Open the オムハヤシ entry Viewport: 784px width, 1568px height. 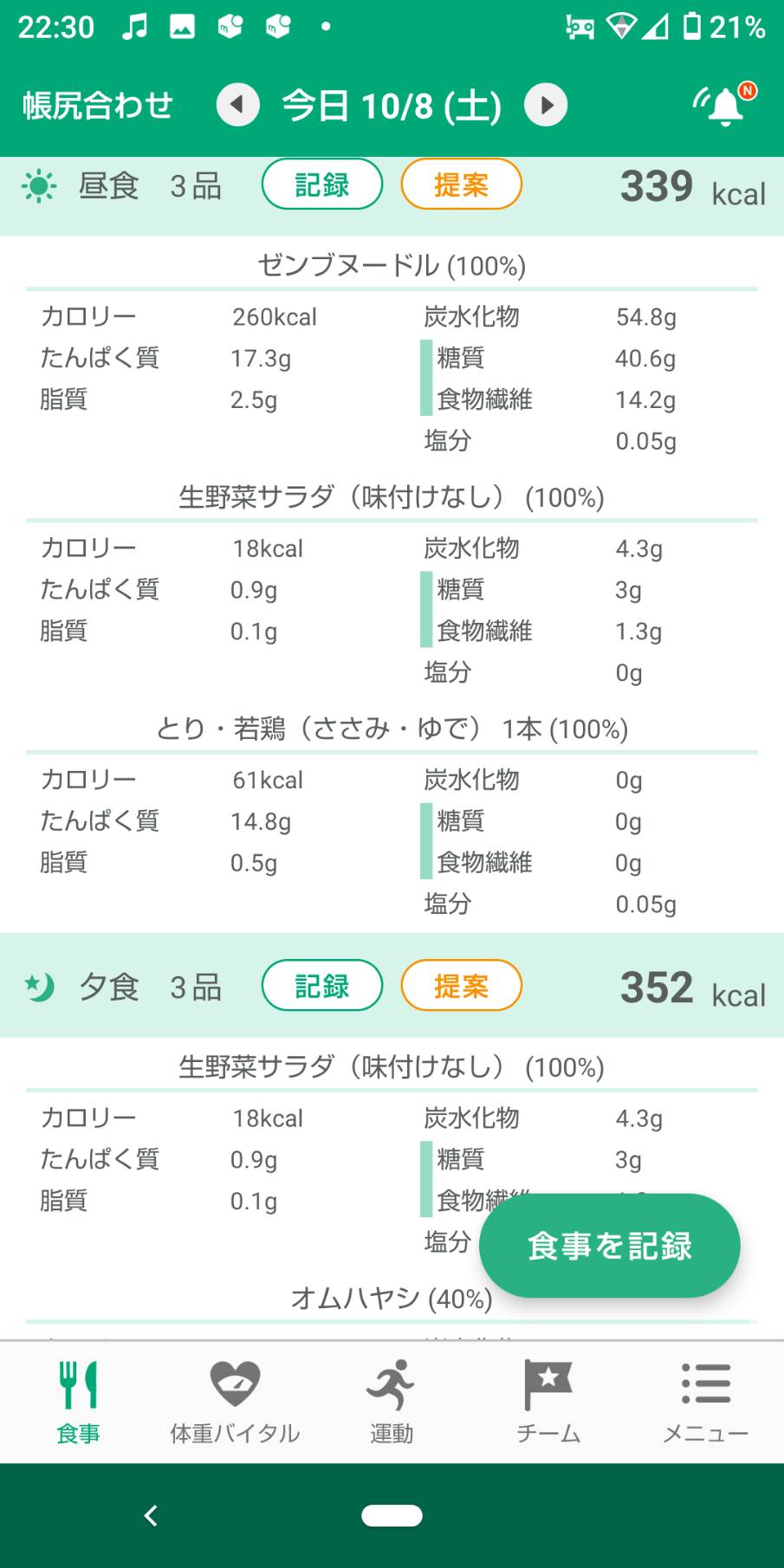click(392, 1298)
